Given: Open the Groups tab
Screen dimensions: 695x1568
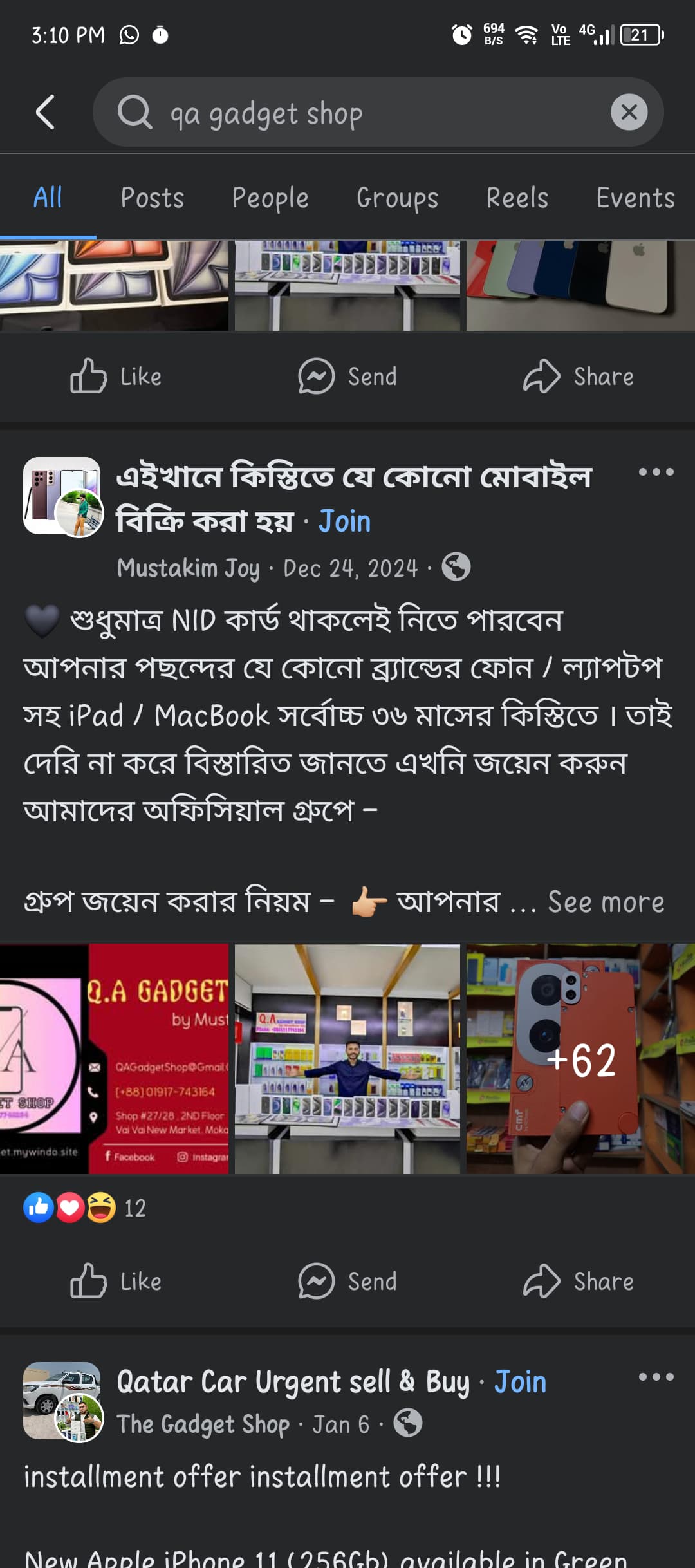Looking at the screenshot, I should pyautogui.click(x=397, y=198).
